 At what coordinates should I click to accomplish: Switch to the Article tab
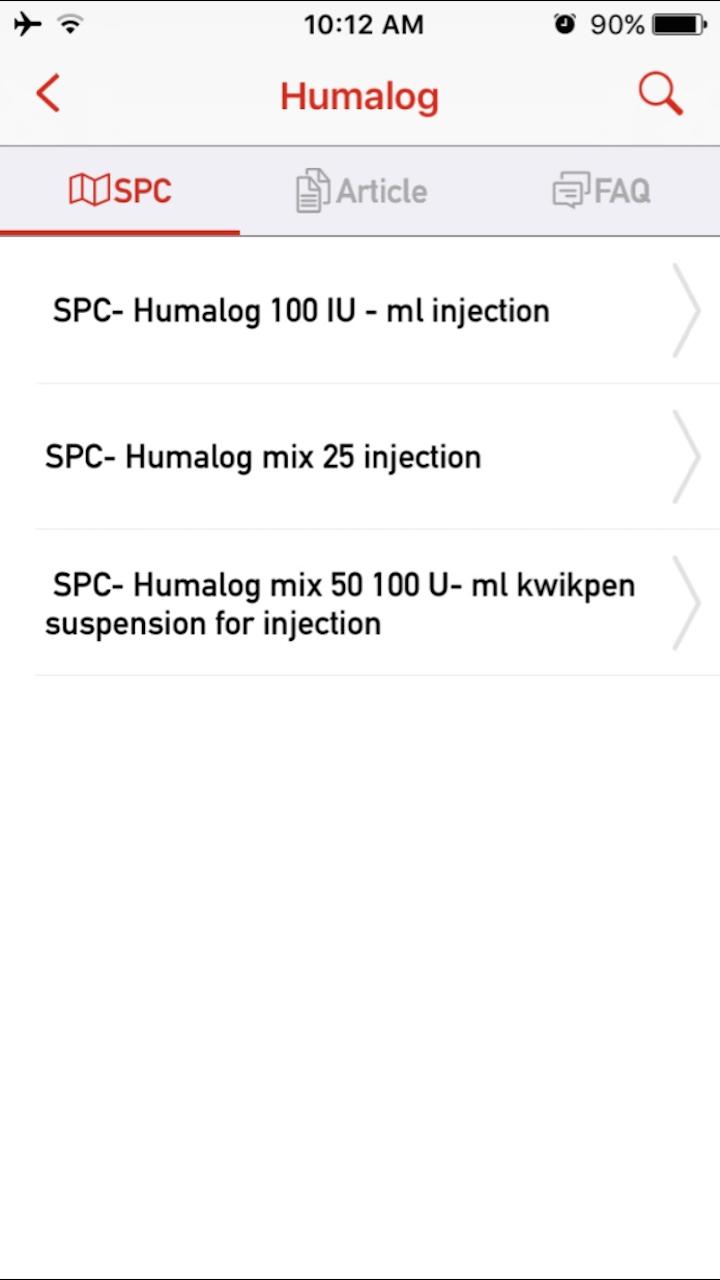tap(362, 190)
